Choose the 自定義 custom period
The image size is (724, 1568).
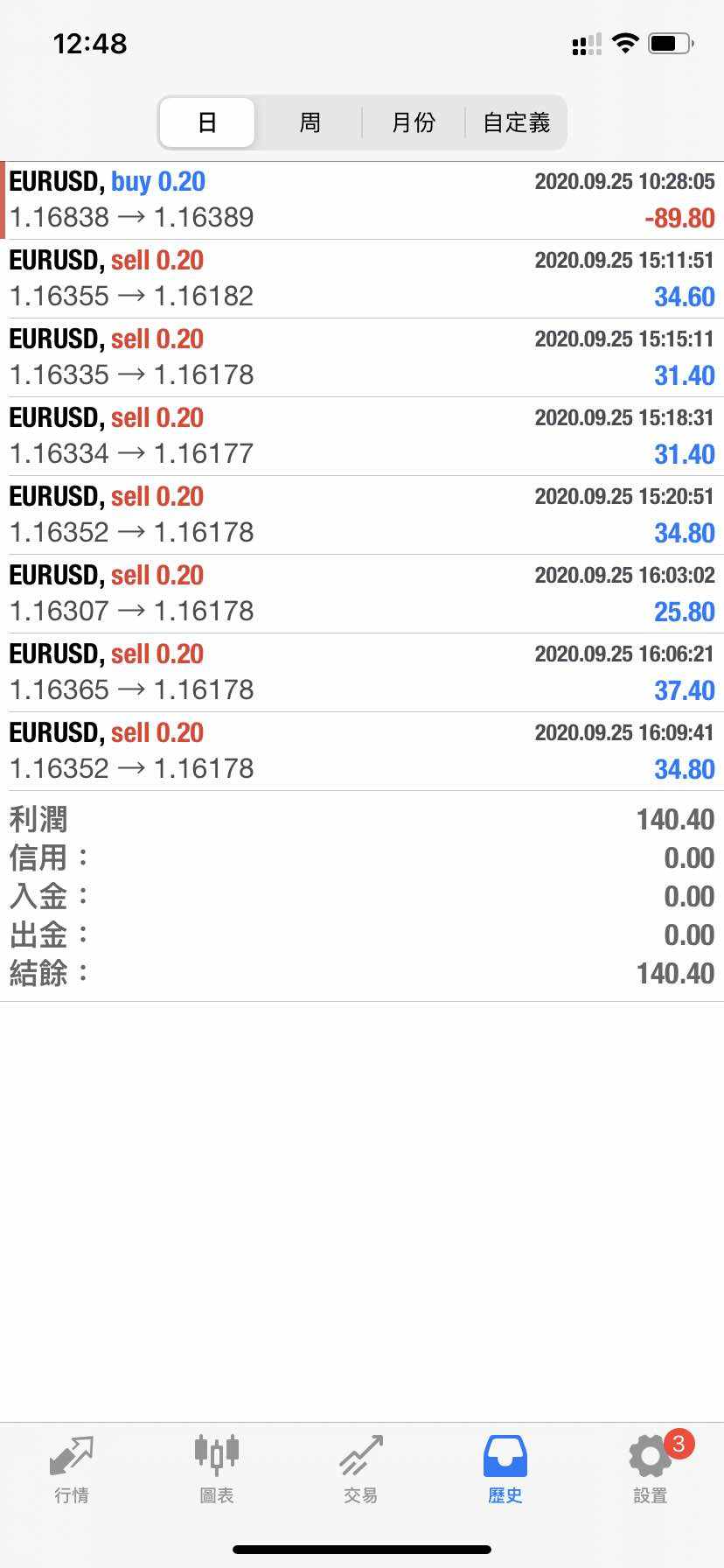516,122
